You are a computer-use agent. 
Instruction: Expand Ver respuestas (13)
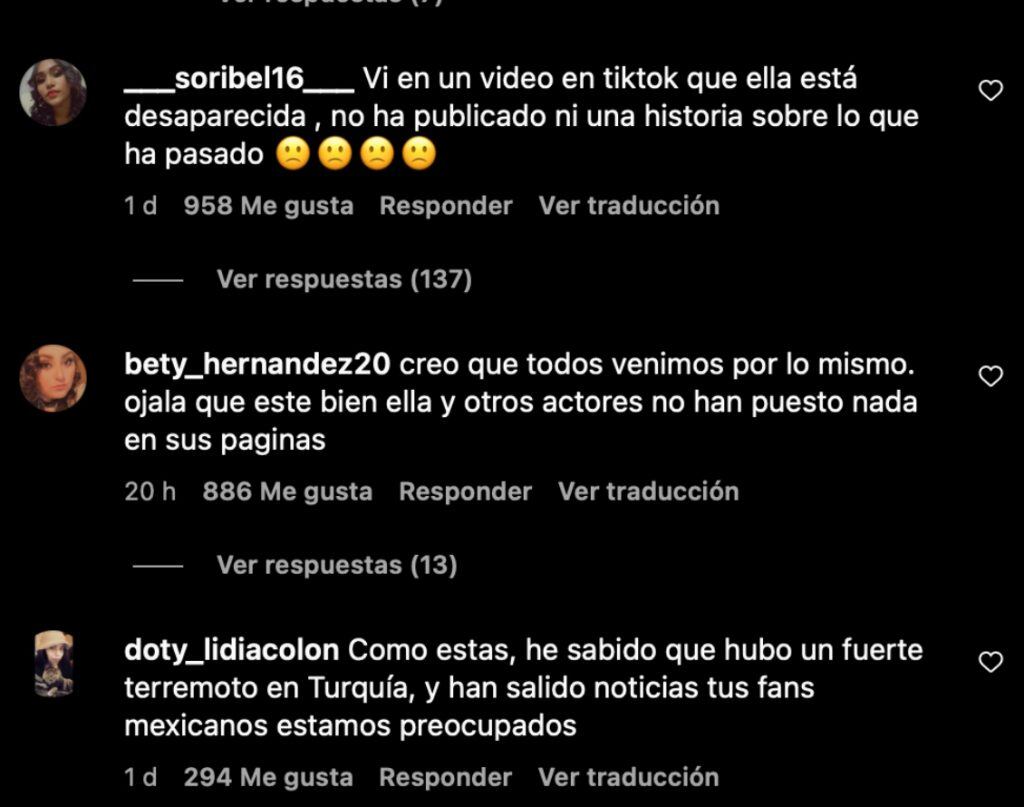point(337,565)
